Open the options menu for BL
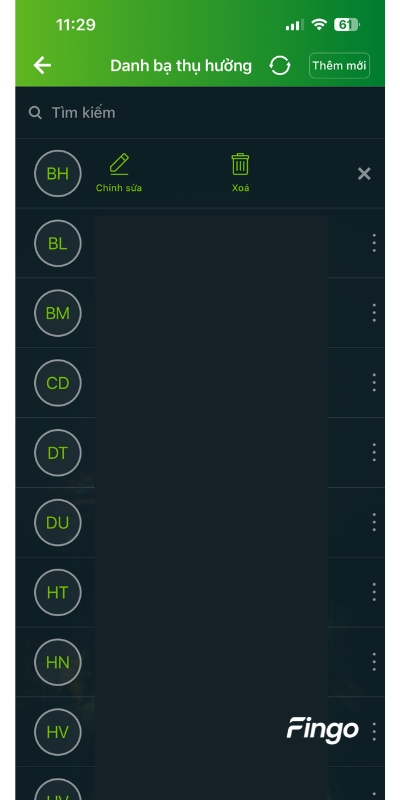This screenshot has height=800, width=400. (x=374, y=243)
